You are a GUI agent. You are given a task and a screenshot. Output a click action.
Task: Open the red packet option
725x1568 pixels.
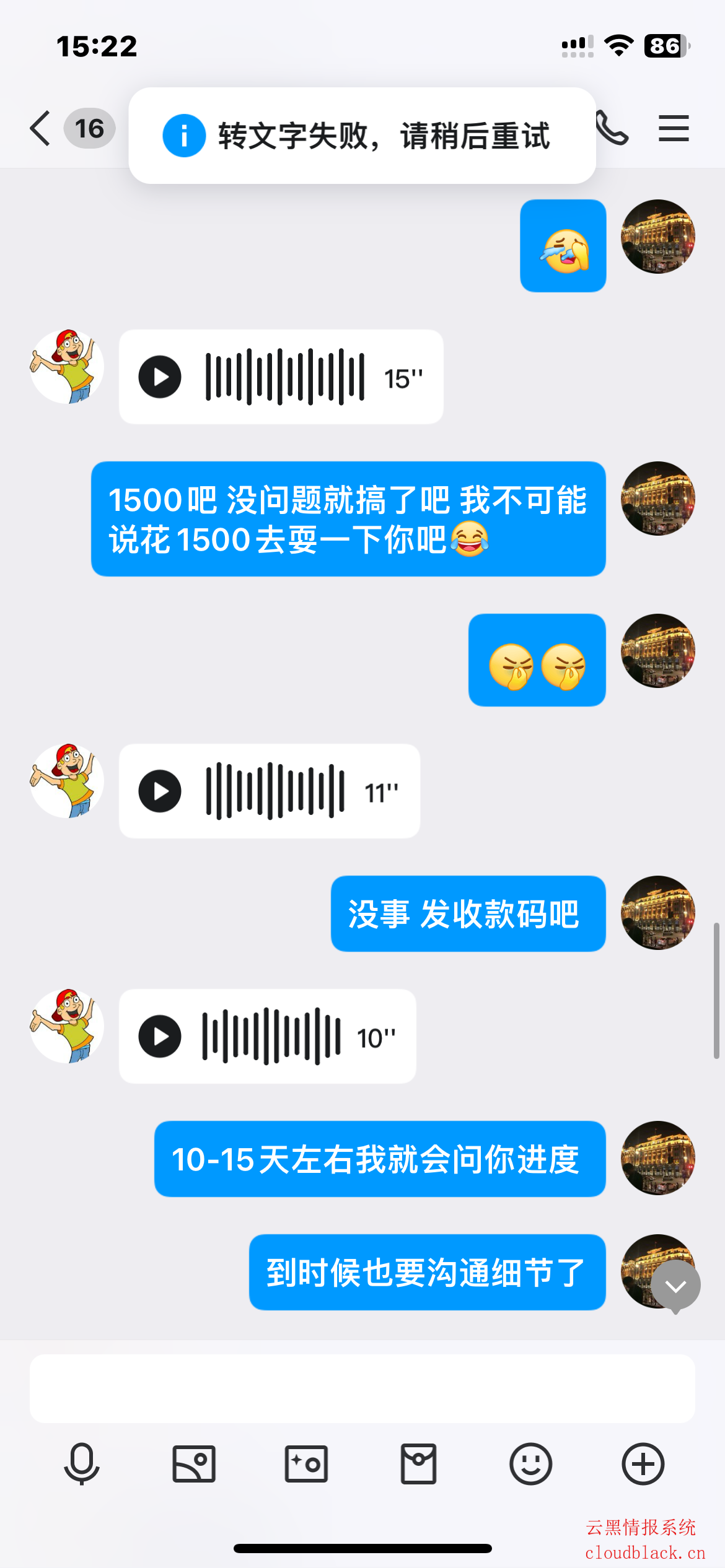coord(418,1464)
